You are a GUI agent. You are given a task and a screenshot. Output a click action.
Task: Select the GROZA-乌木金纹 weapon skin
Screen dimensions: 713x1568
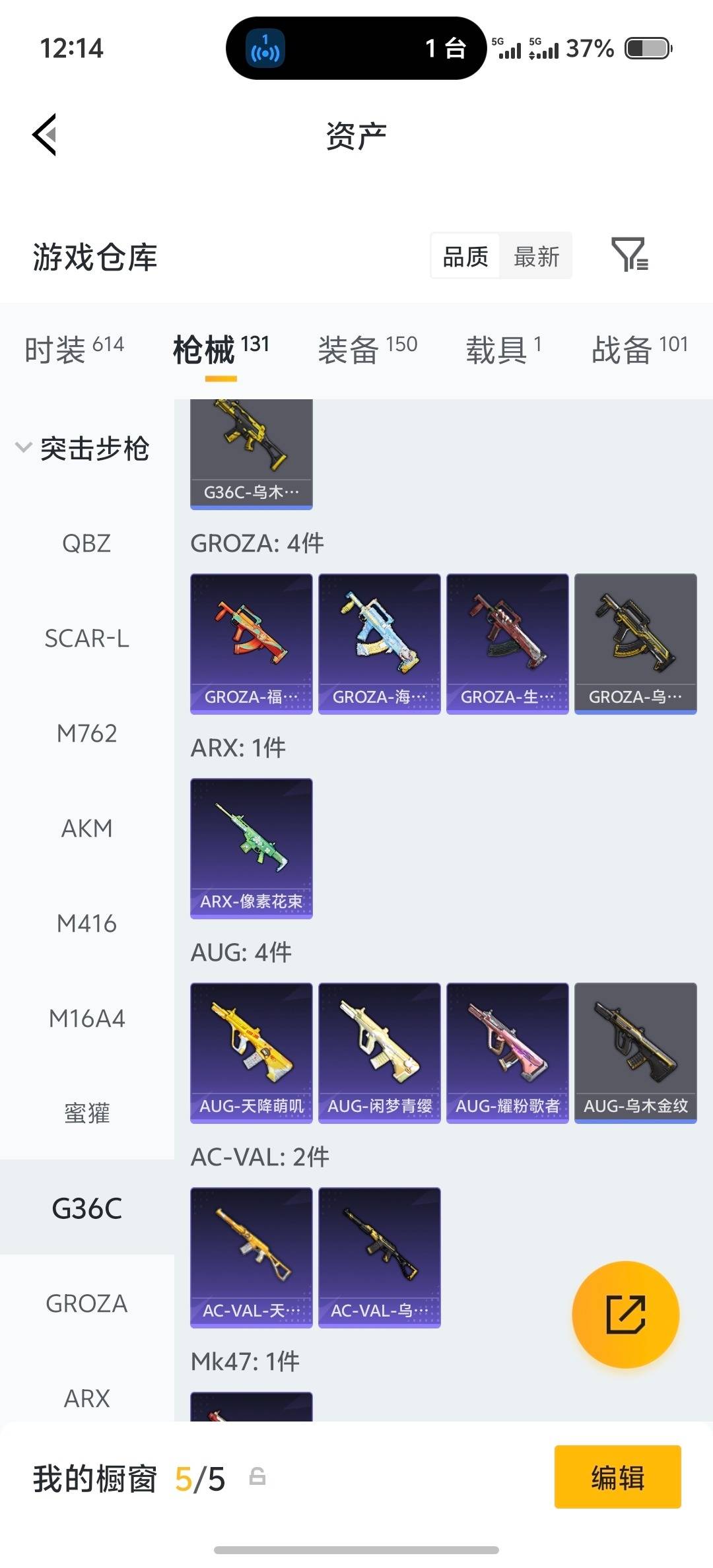click(x=635, y=643)
